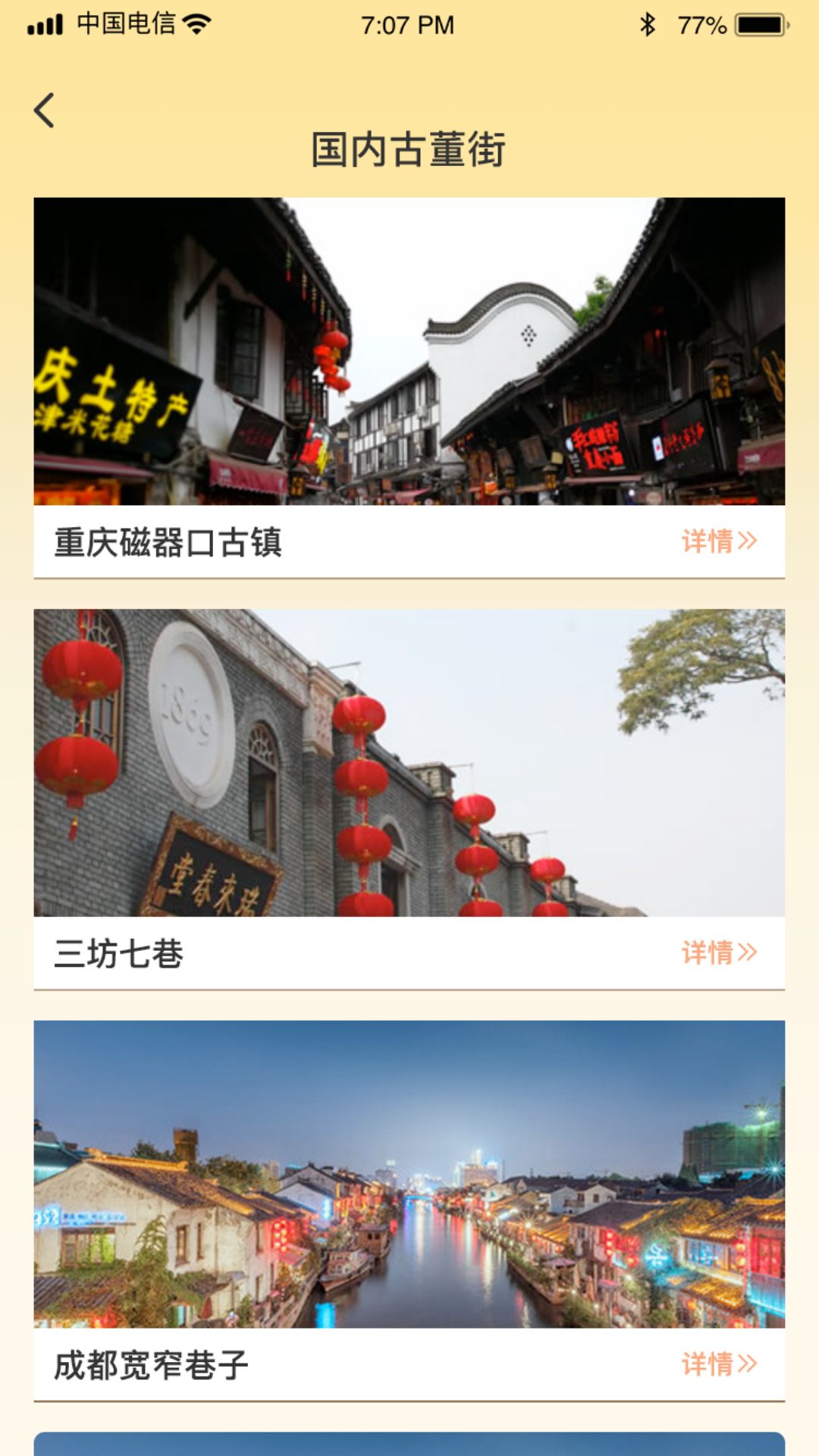Open the 三坊七巷 photo card
819x1456 pixels.
[409, 763]
